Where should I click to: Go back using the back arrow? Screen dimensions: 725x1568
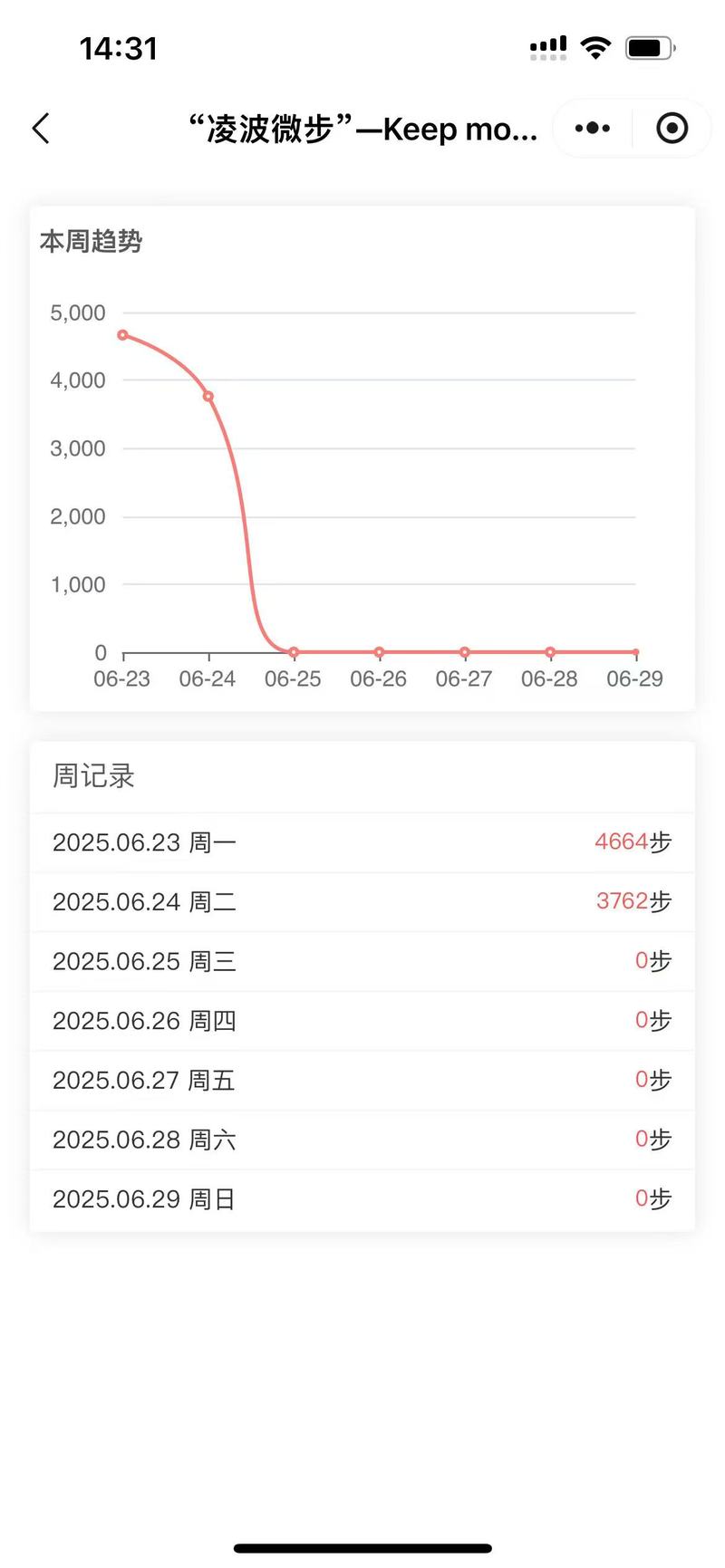pos(41,129)
